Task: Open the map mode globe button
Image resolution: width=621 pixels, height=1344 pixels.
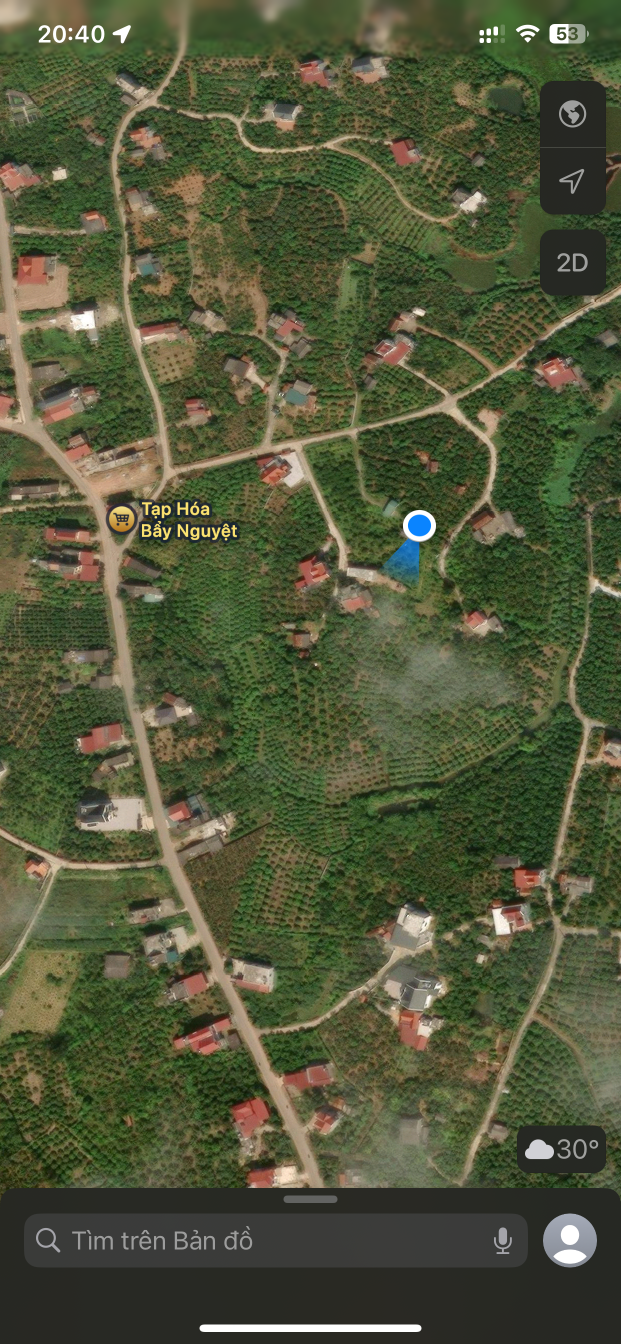Action: (572, 114)
